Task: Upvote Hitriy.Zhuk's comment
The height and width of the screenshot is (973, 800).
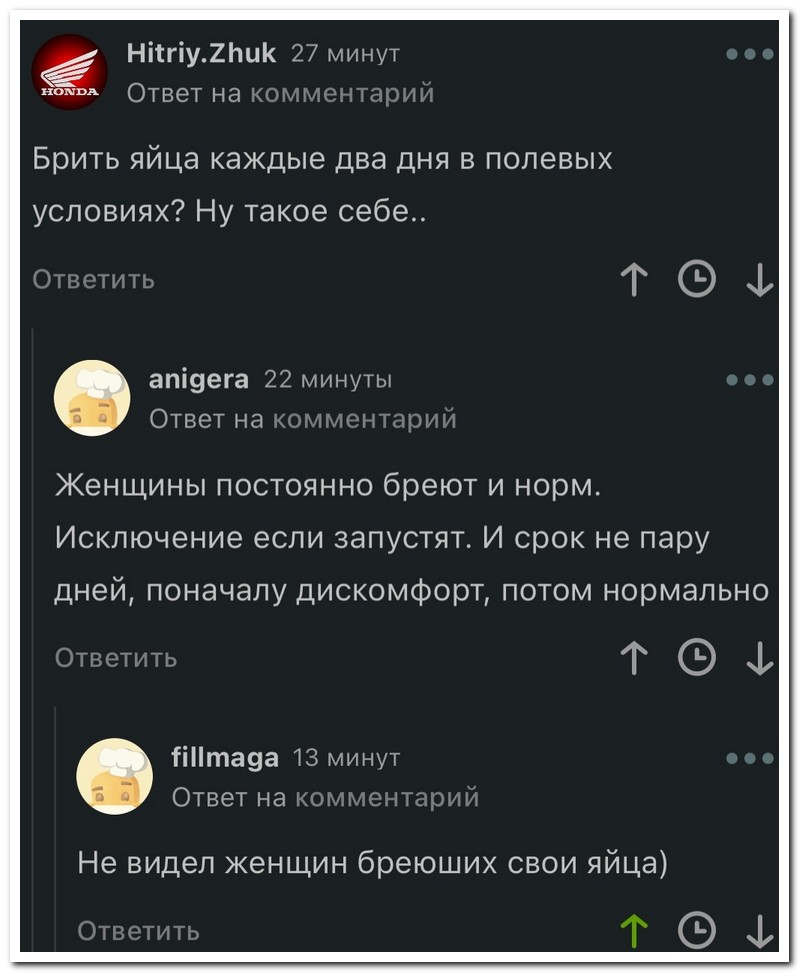Action: [x=634, y=279]
